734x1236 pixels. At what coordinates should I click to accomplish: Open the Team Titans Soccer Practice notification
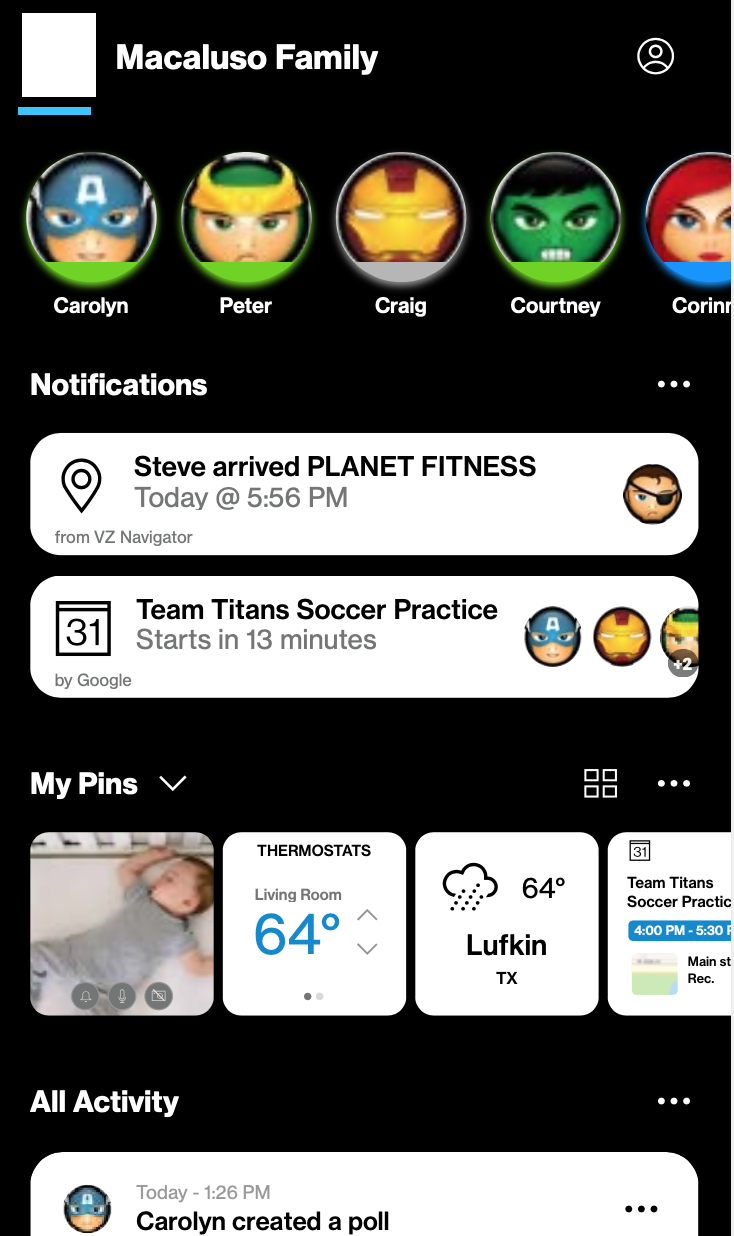(x=364, y=637)
